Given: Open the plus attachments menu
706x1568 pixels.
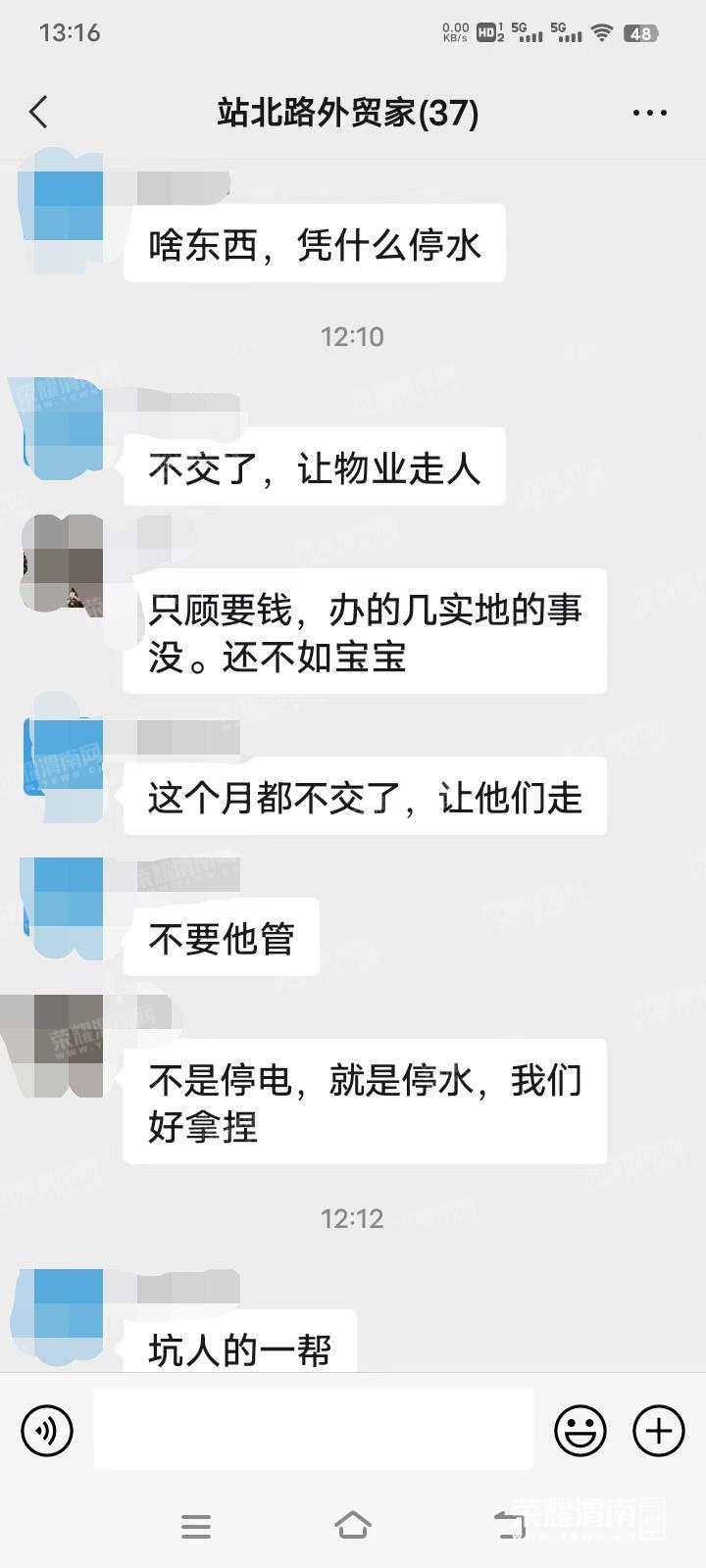Looking at the screenshot, I should pos(659,1431).
